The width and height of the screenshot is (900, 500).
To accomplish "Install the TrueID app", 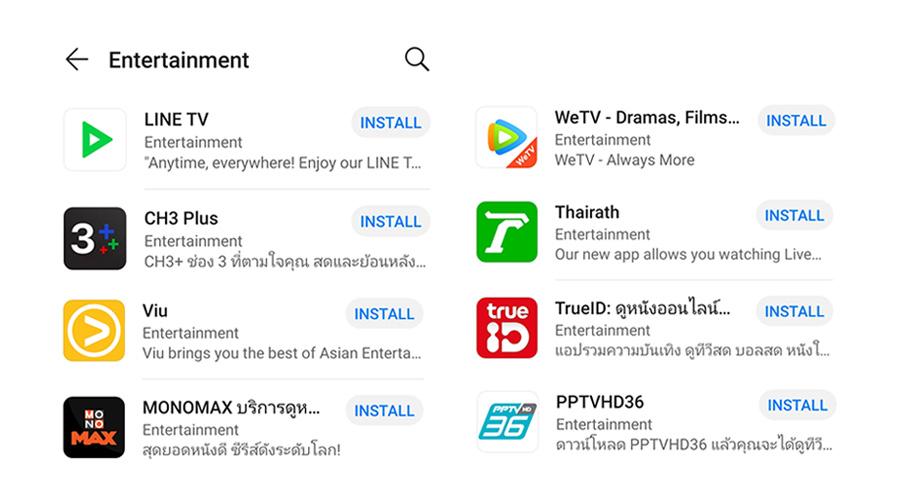I will point(794,311).
